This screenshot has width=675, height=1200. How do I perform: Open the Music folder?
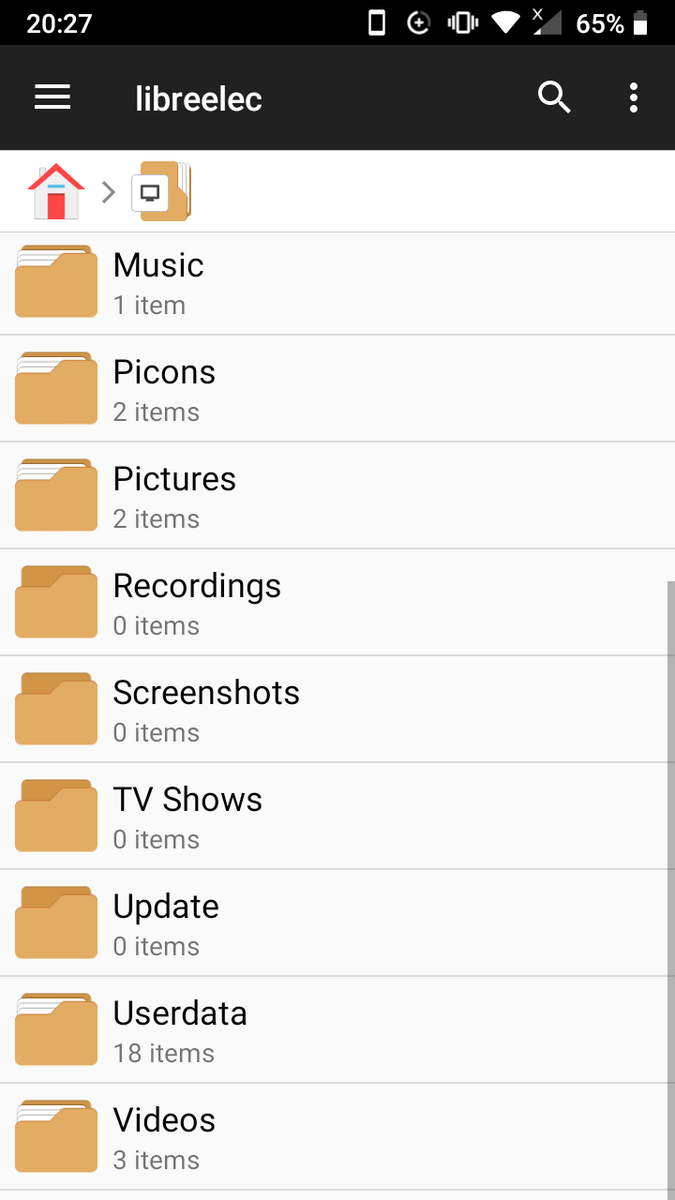click(337, 282)
